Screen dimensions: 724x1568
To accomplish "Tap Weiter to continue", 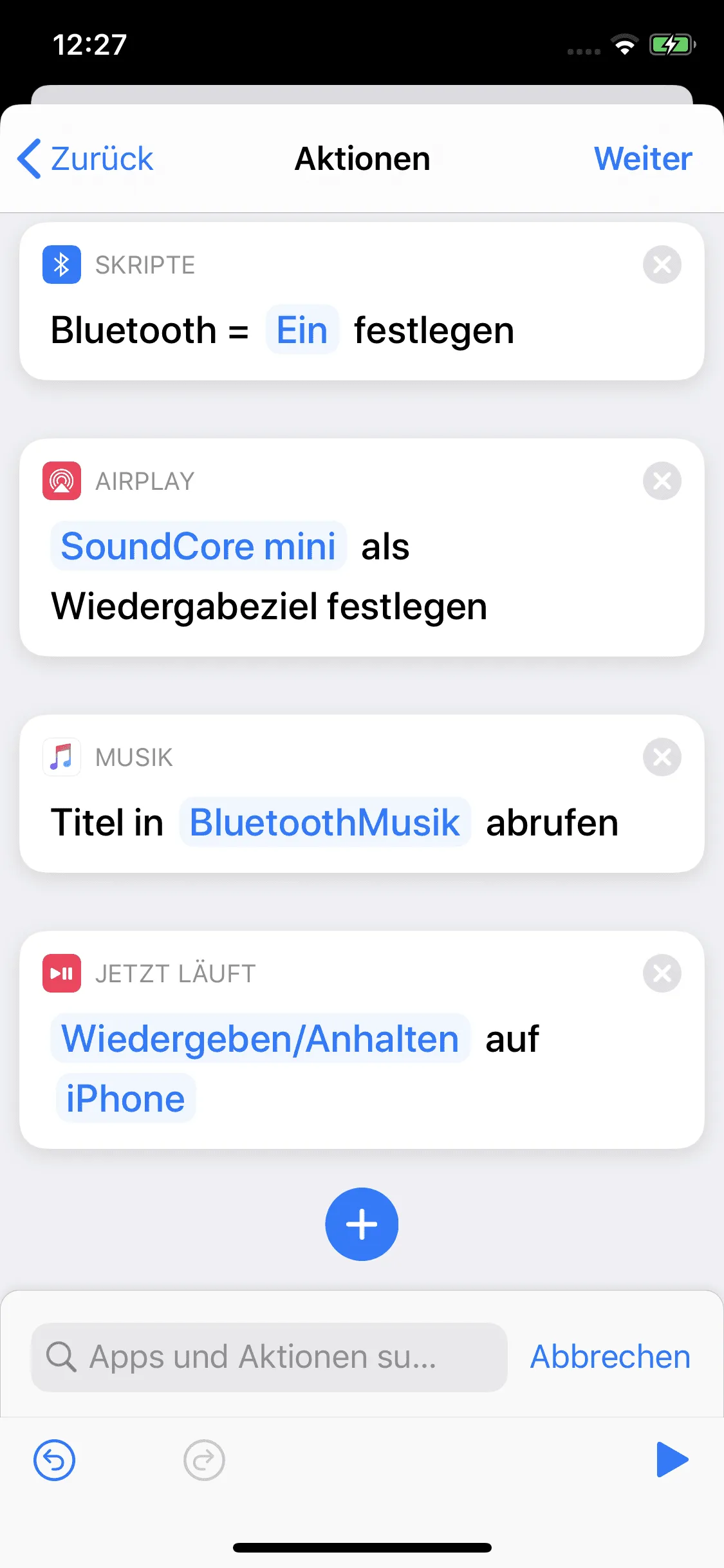I will (x=642, y=159).
